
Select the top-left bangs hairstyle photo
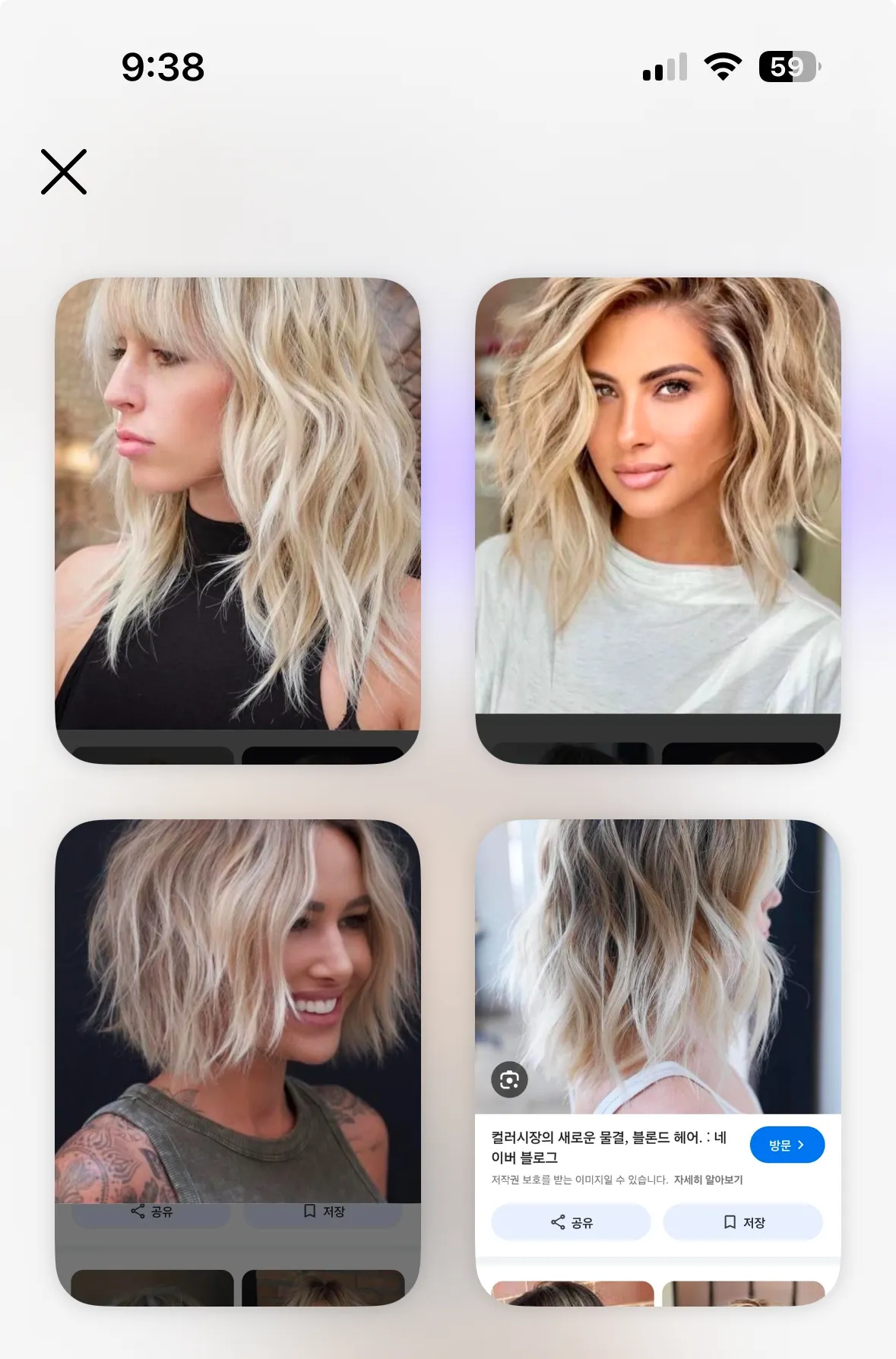point(239,494)
